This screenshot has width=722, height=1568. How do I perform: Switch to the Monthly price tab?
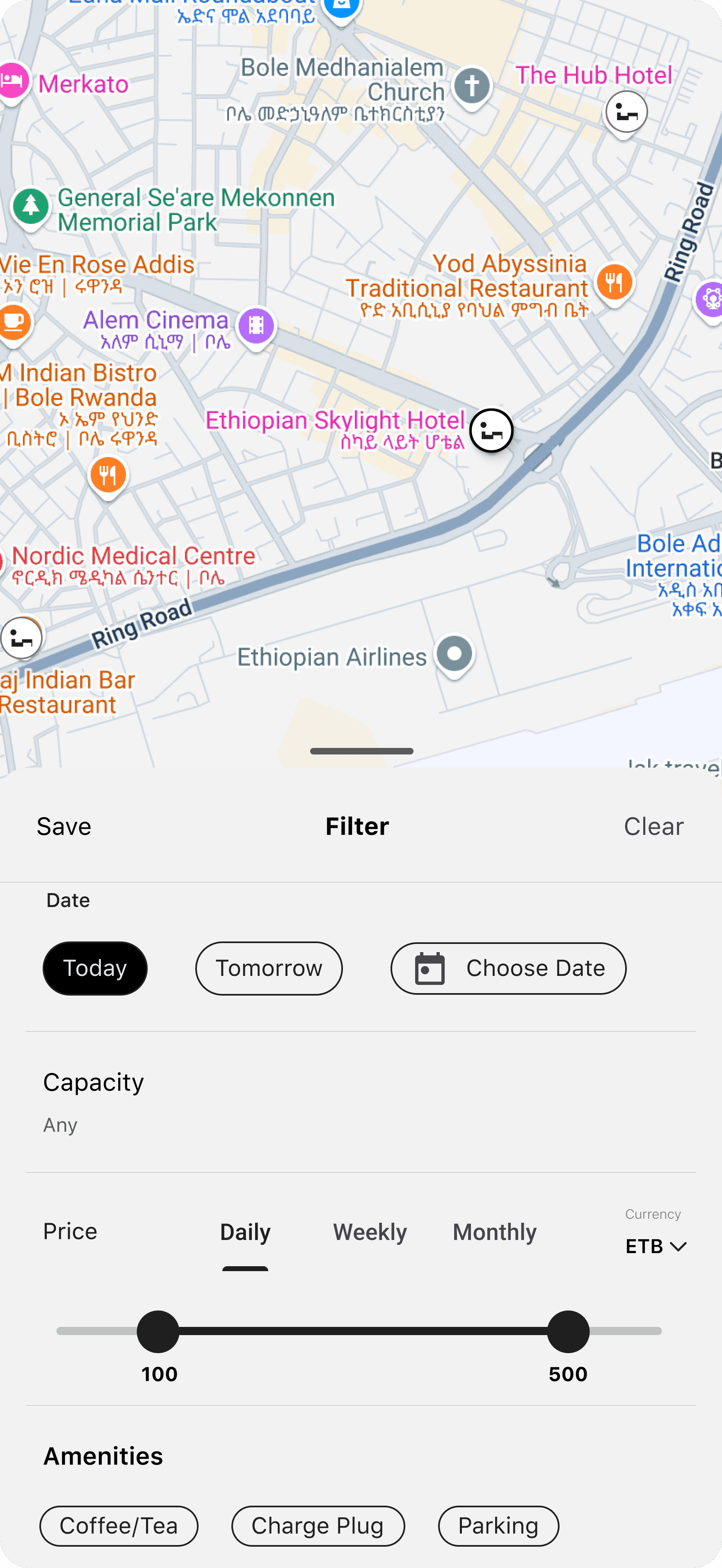[x=494, y=1232]
